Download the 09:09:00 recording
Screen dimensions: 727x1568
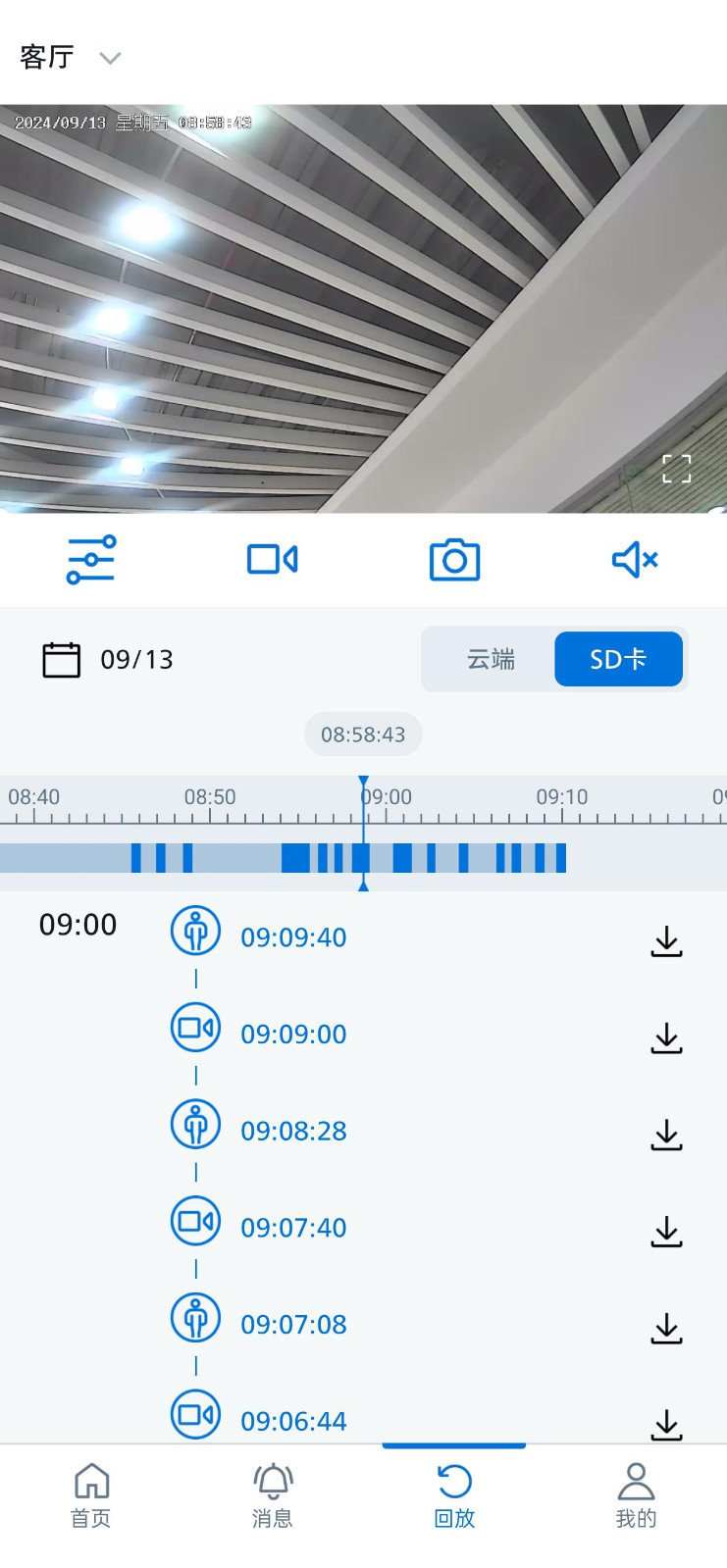tap(666, 1037)
